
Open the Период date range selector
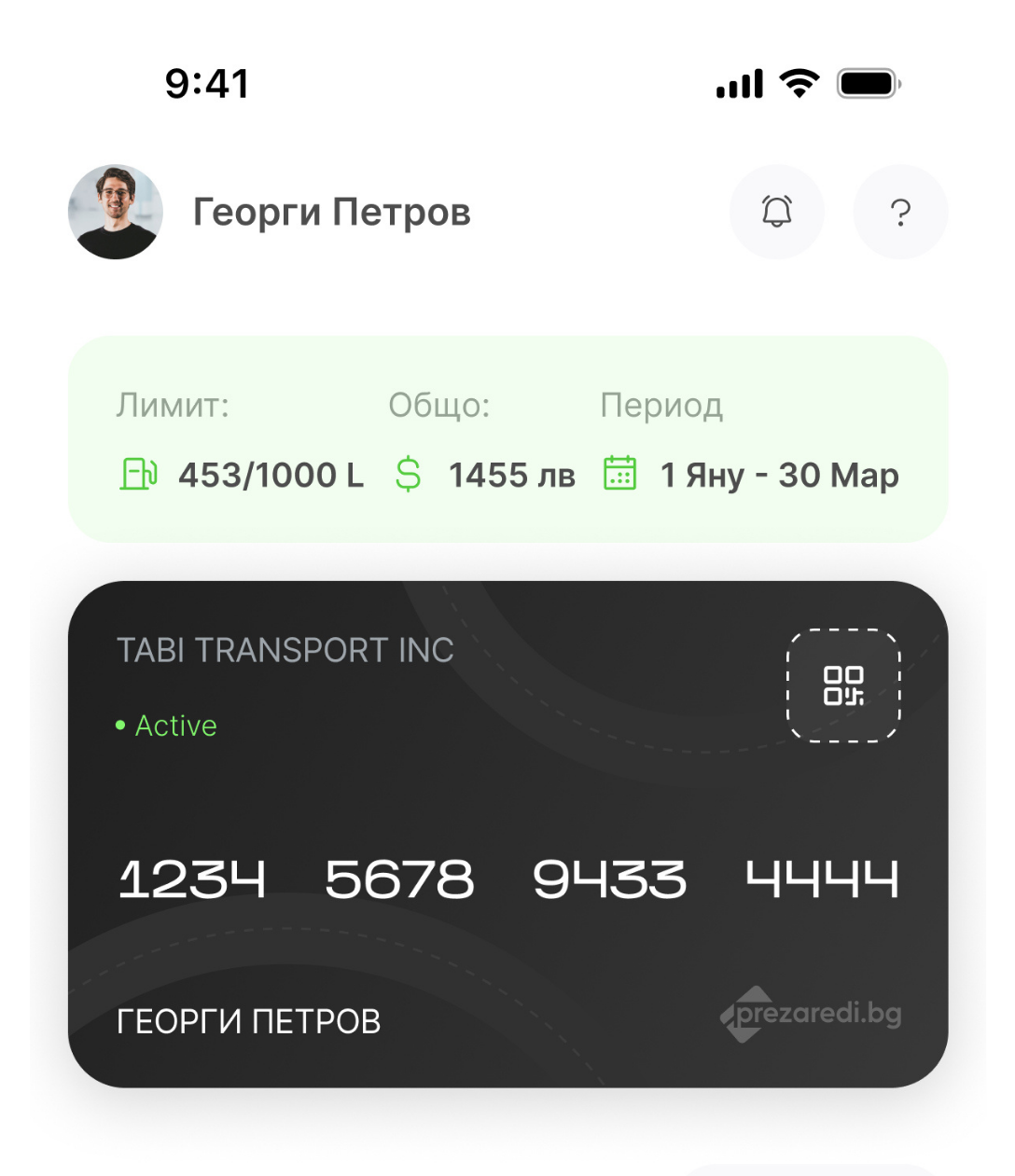(x=662, y=405)
